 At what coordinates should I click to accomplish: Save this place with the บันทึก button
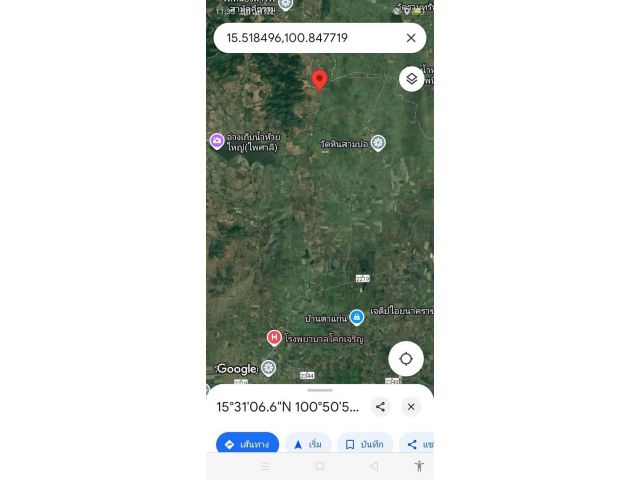pyautogui.click(x=364, y=444)
